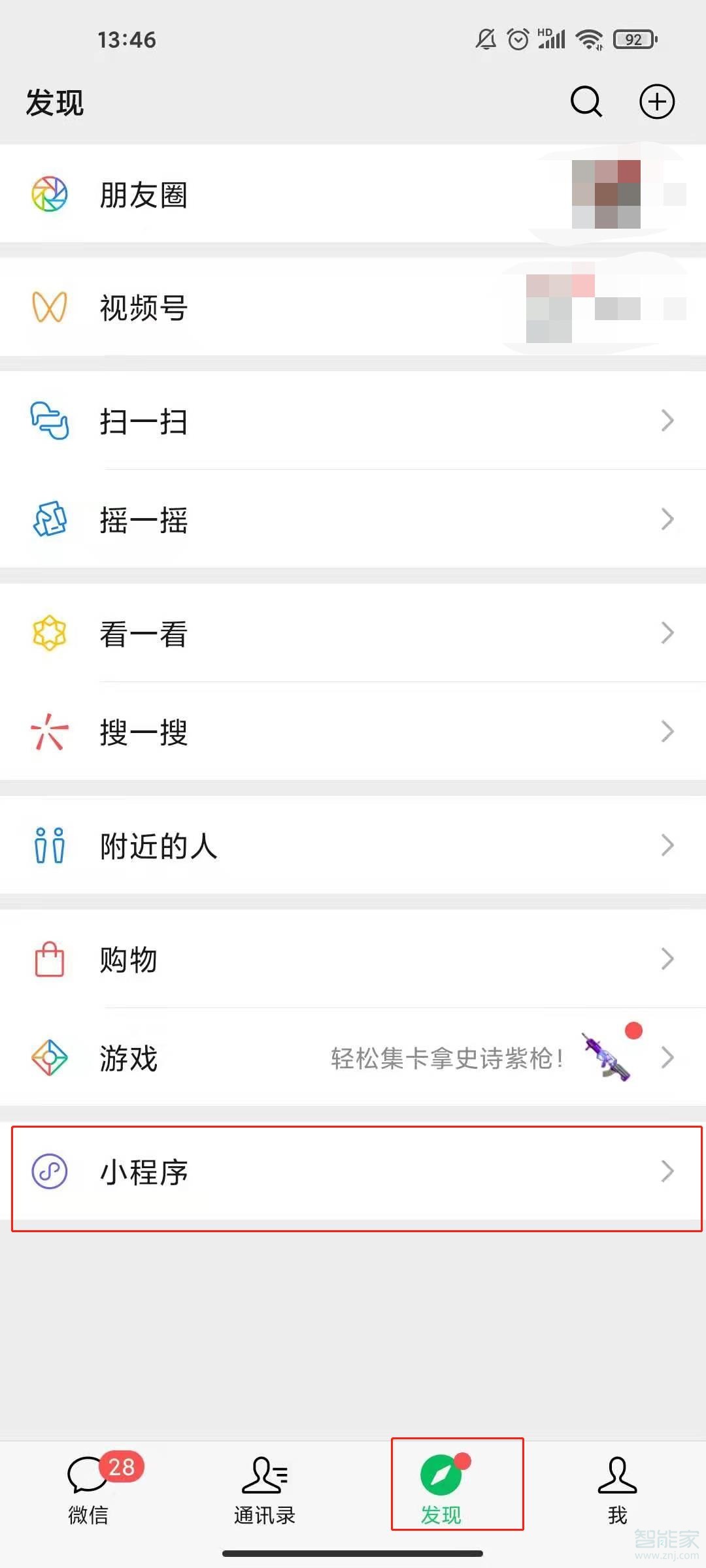This screenshot has height=1568, width=706.
Task: Expand the Shopping (购物) row chevron
Action: [667, 959]
